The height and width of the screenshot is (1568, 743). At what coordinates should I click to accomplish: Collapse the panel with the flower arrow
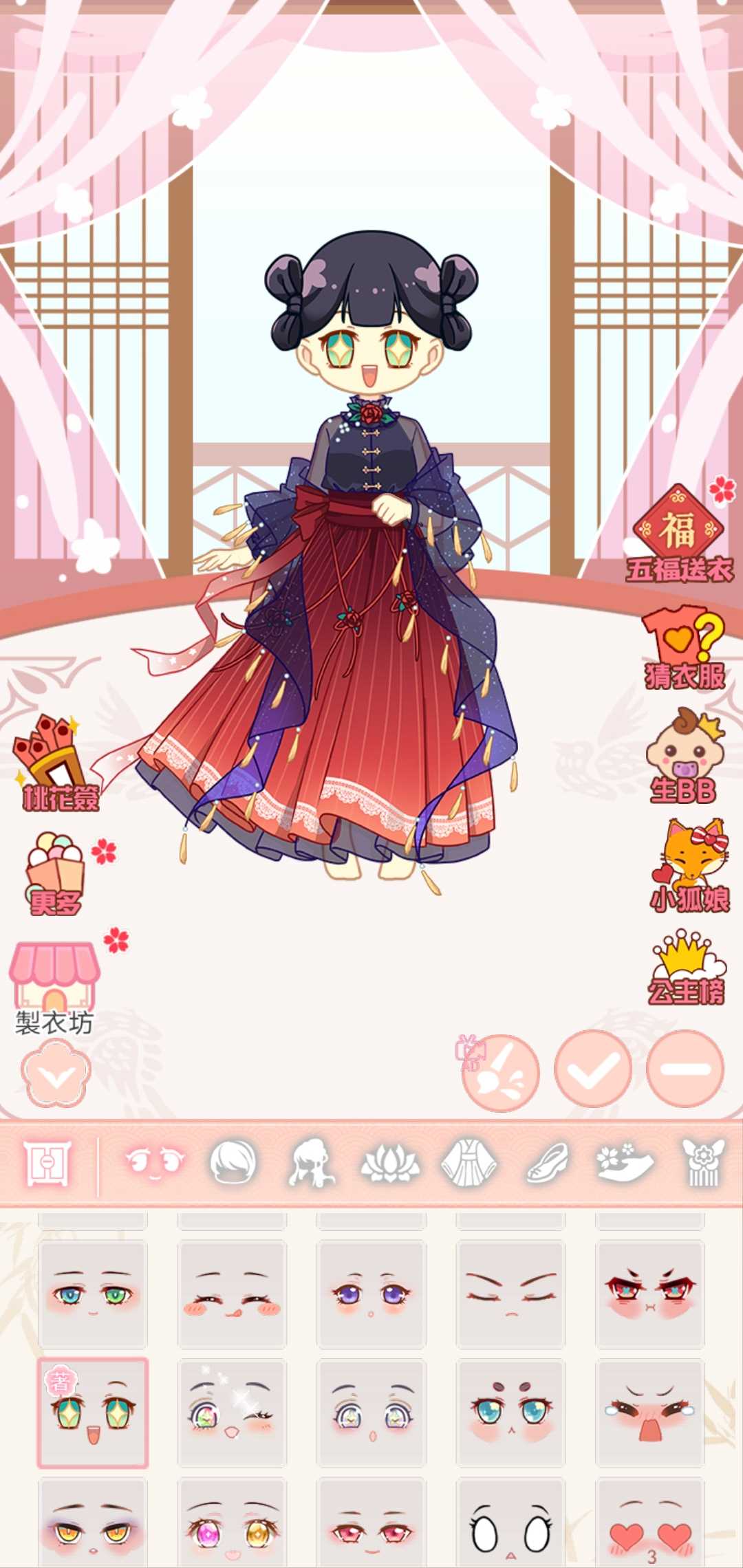coord(56,1074)
